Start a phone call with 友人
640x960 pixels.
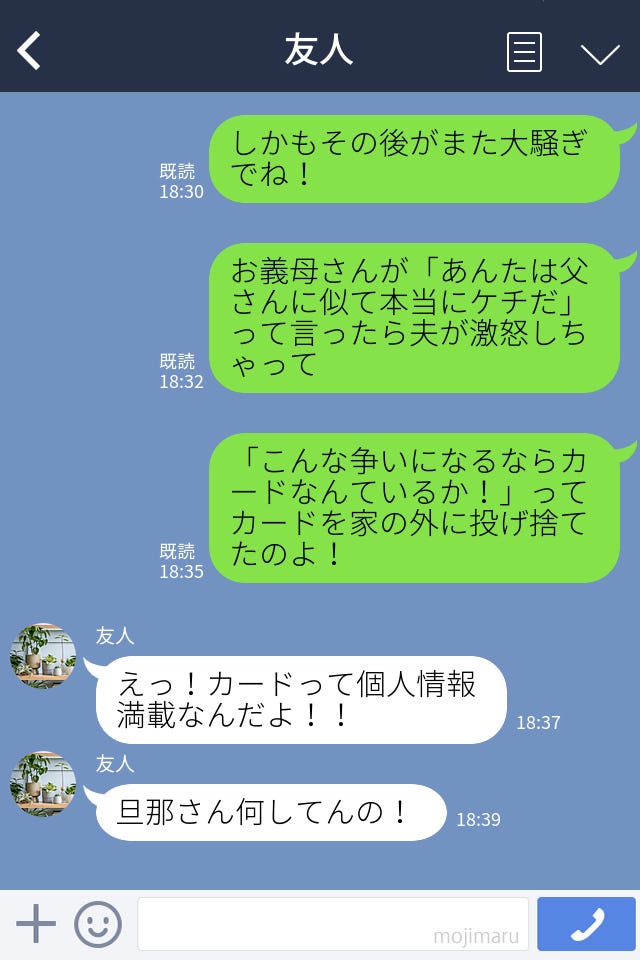click(586, 924)
